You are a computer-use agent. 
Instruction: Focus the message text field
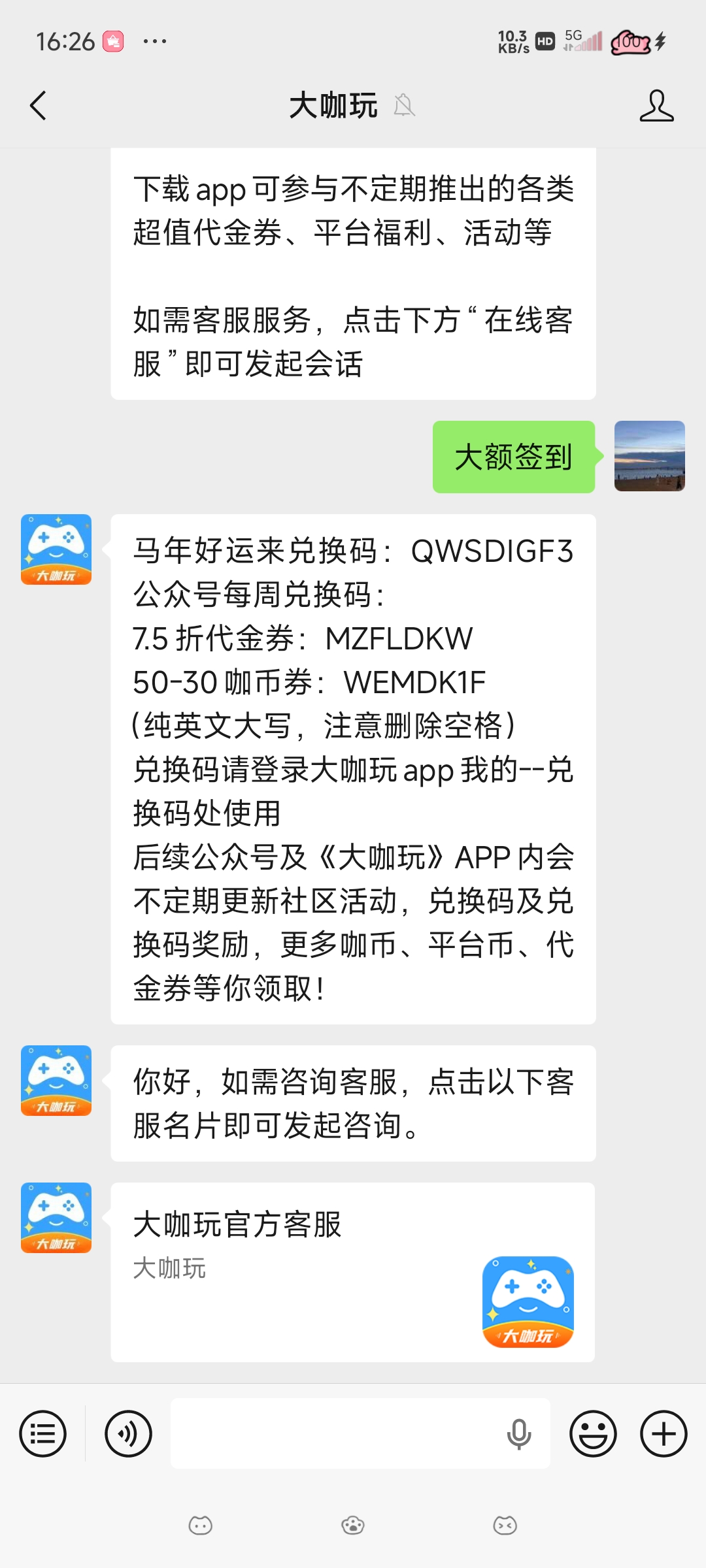333,1434
